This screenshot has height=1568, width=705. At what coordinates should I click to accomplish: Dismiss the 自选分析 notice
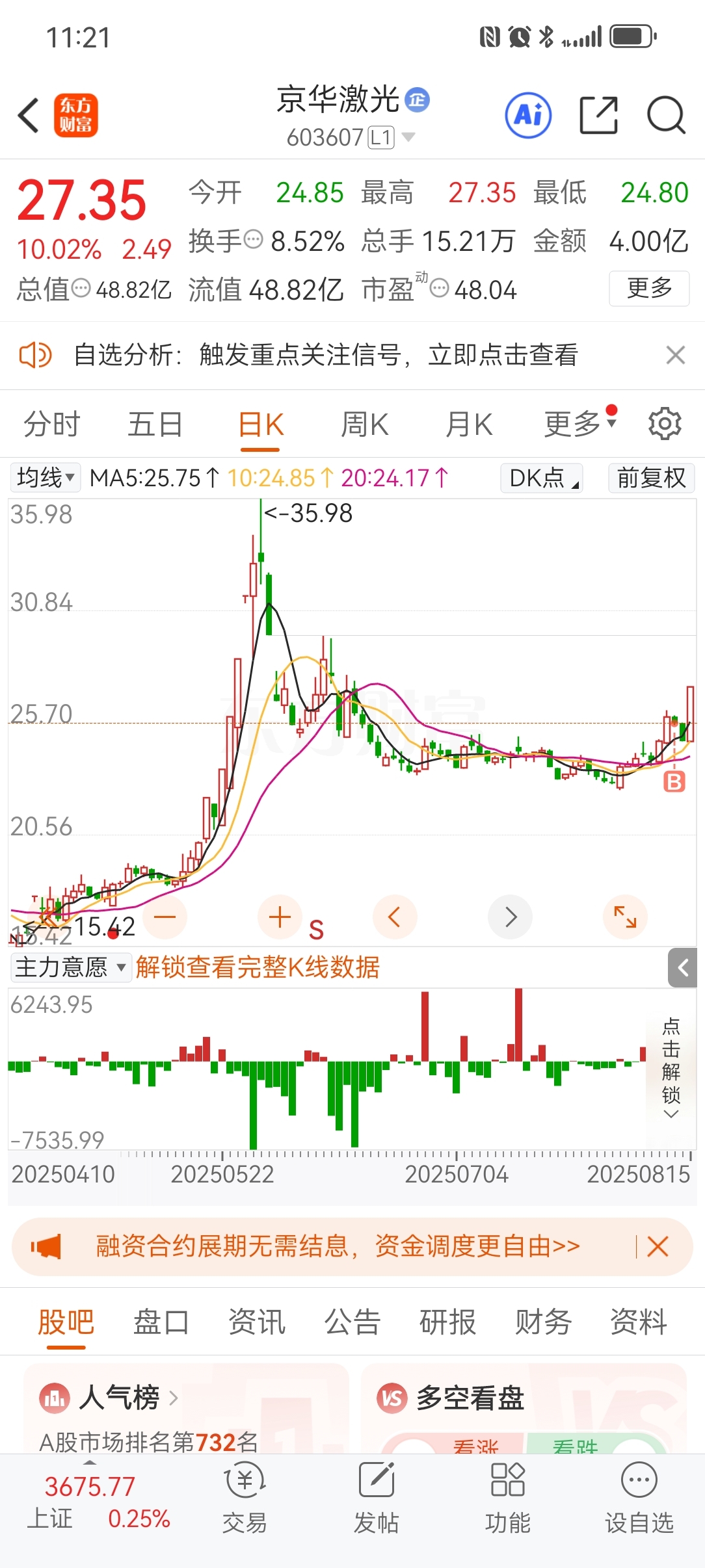(676, 355)
